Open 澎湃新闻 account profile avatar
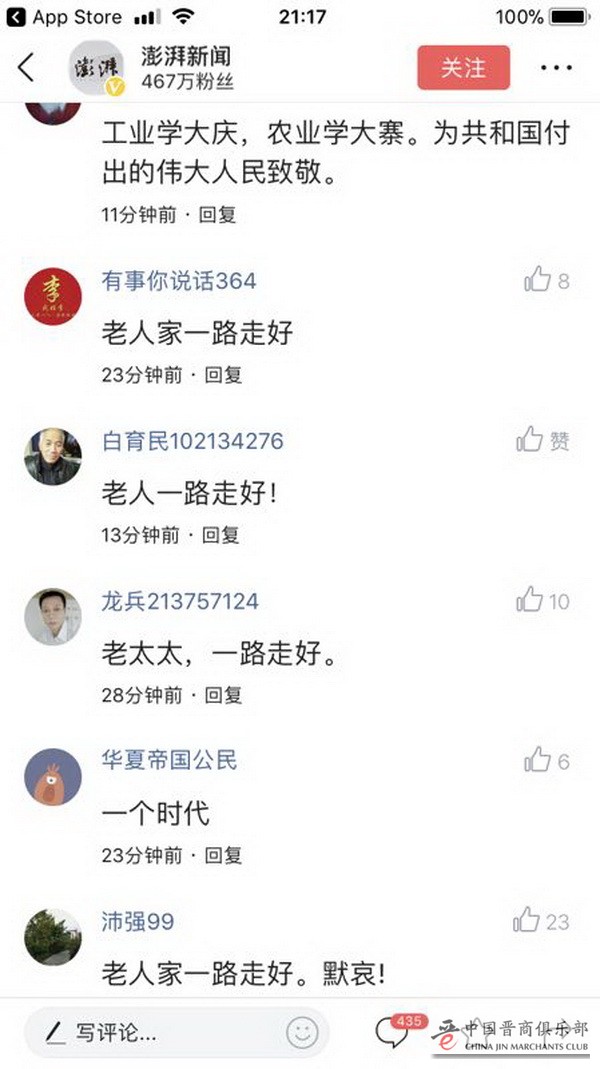 [98, 70]
